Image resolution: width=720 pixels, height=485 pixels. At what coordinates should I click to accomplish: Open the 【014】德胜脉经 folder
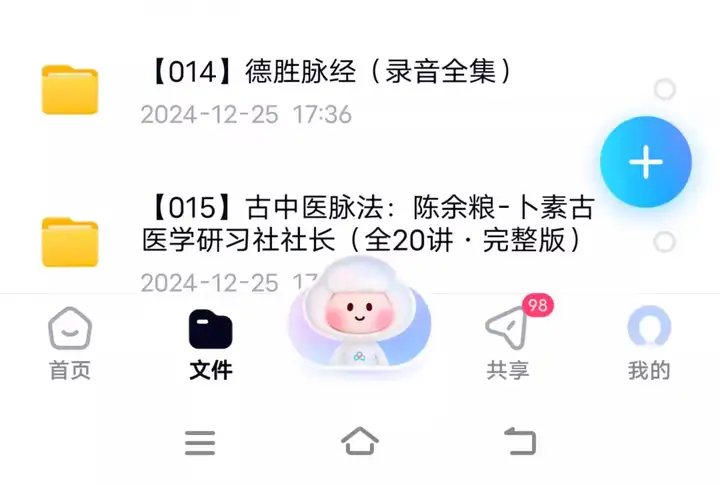coord(330,72)
